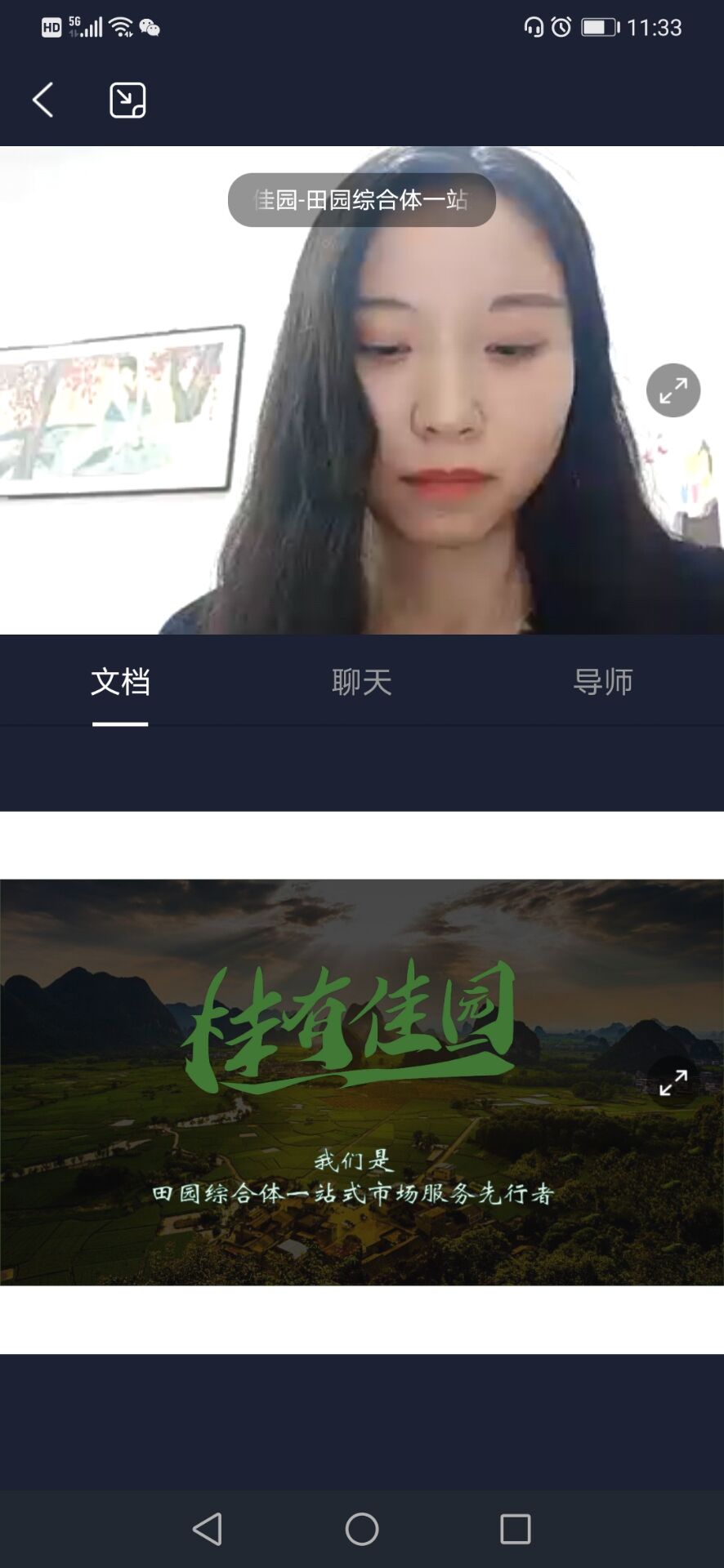Viewport: 724px width, 1568px height.
Task: Open recent apps from the navigation bar
Action: [x=515, y=1528]
